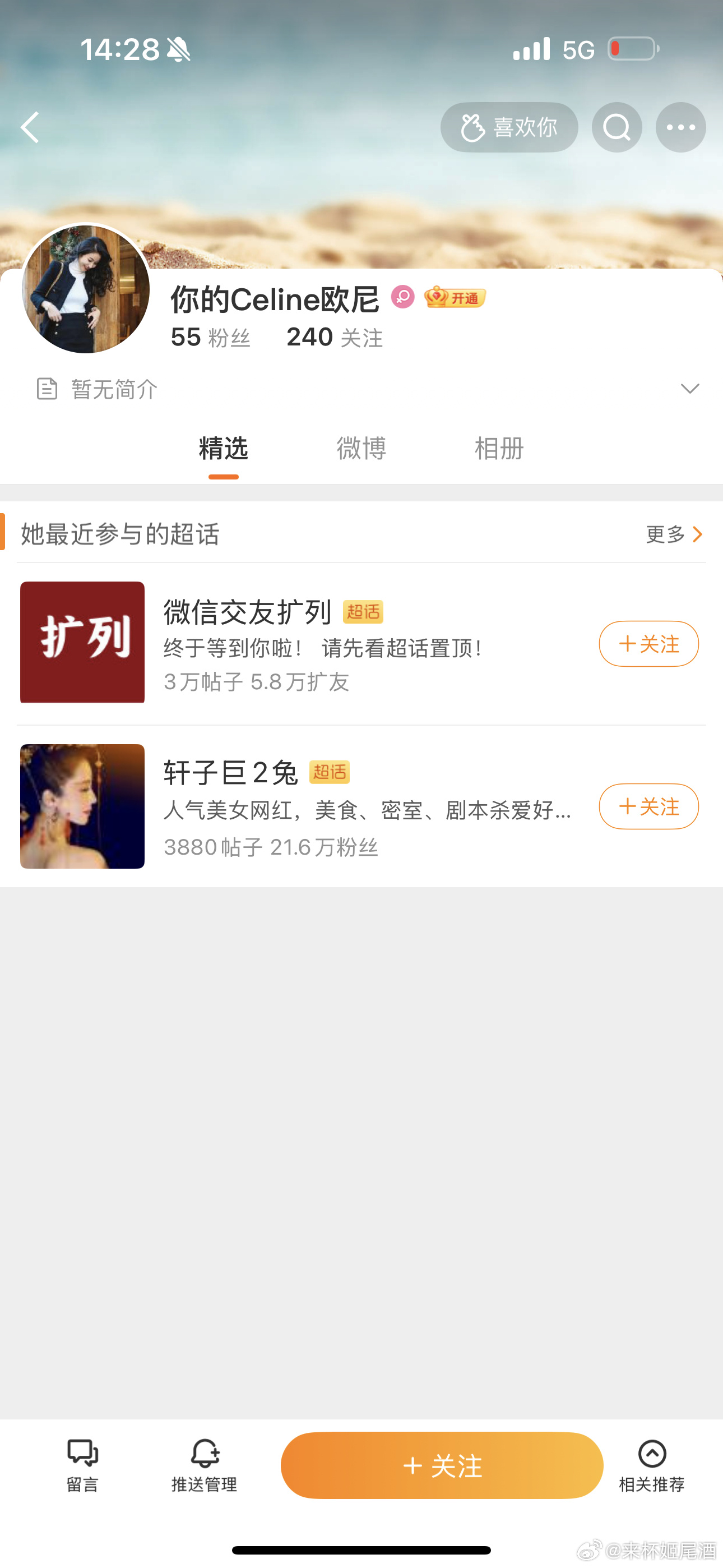The image size is (723, 1568).
Task: Tap the 喜欢你 button
Action: pos(509,127)
